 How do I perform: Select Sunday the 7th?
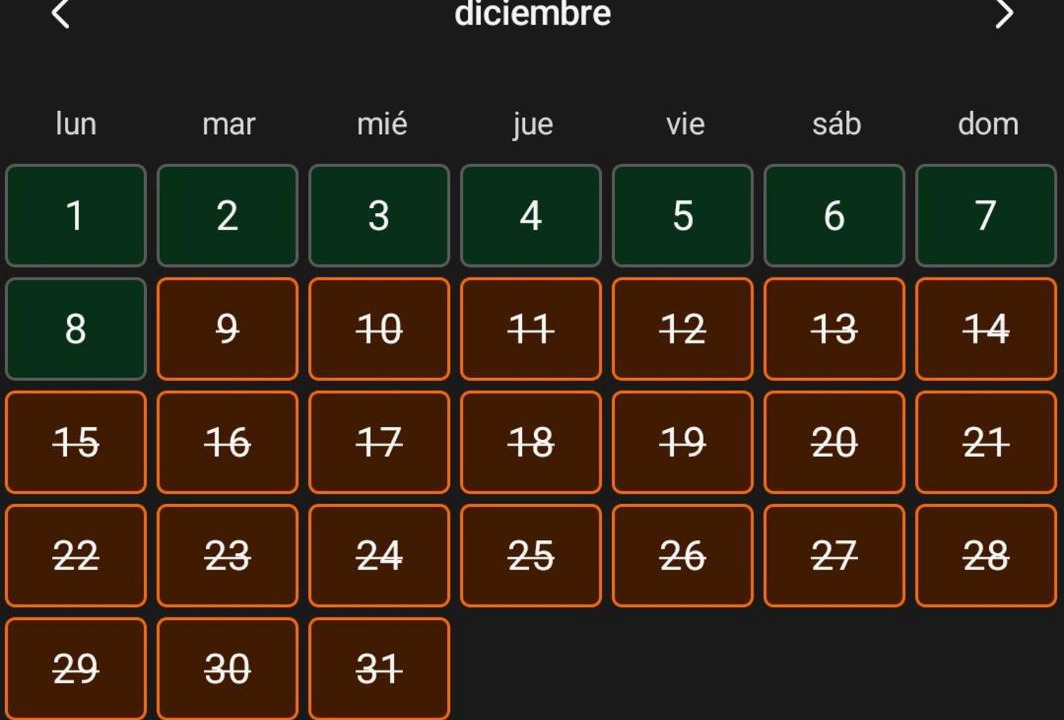986,216
